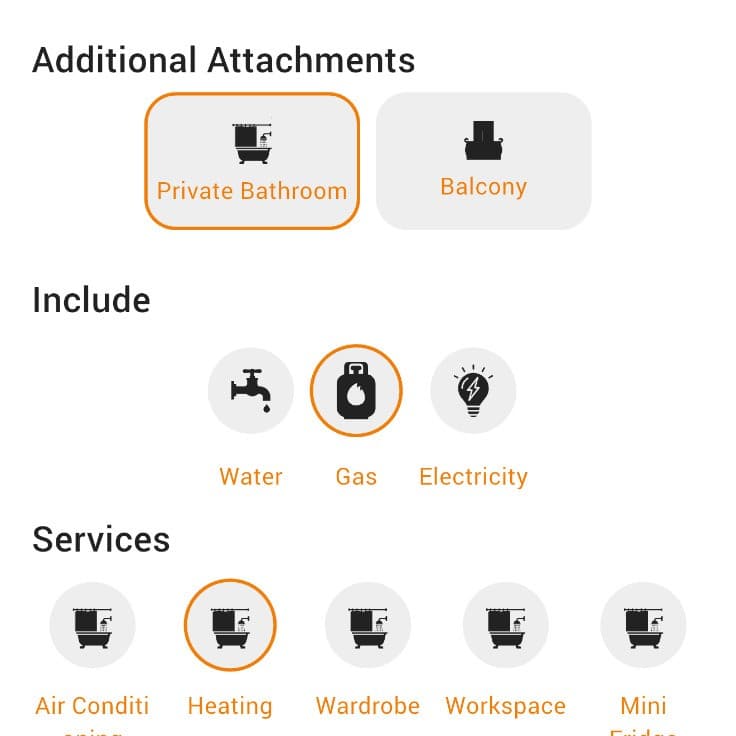Deselect the Private Bathroom attachment

pos(252,161)
